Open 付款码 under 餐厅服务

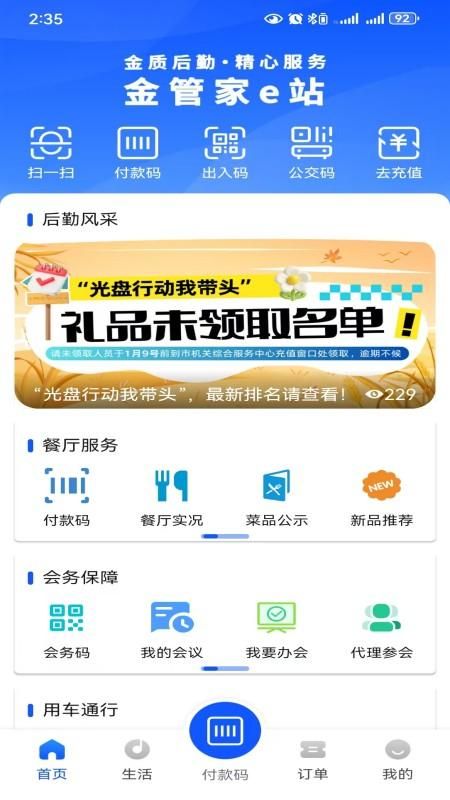point(67,497)
